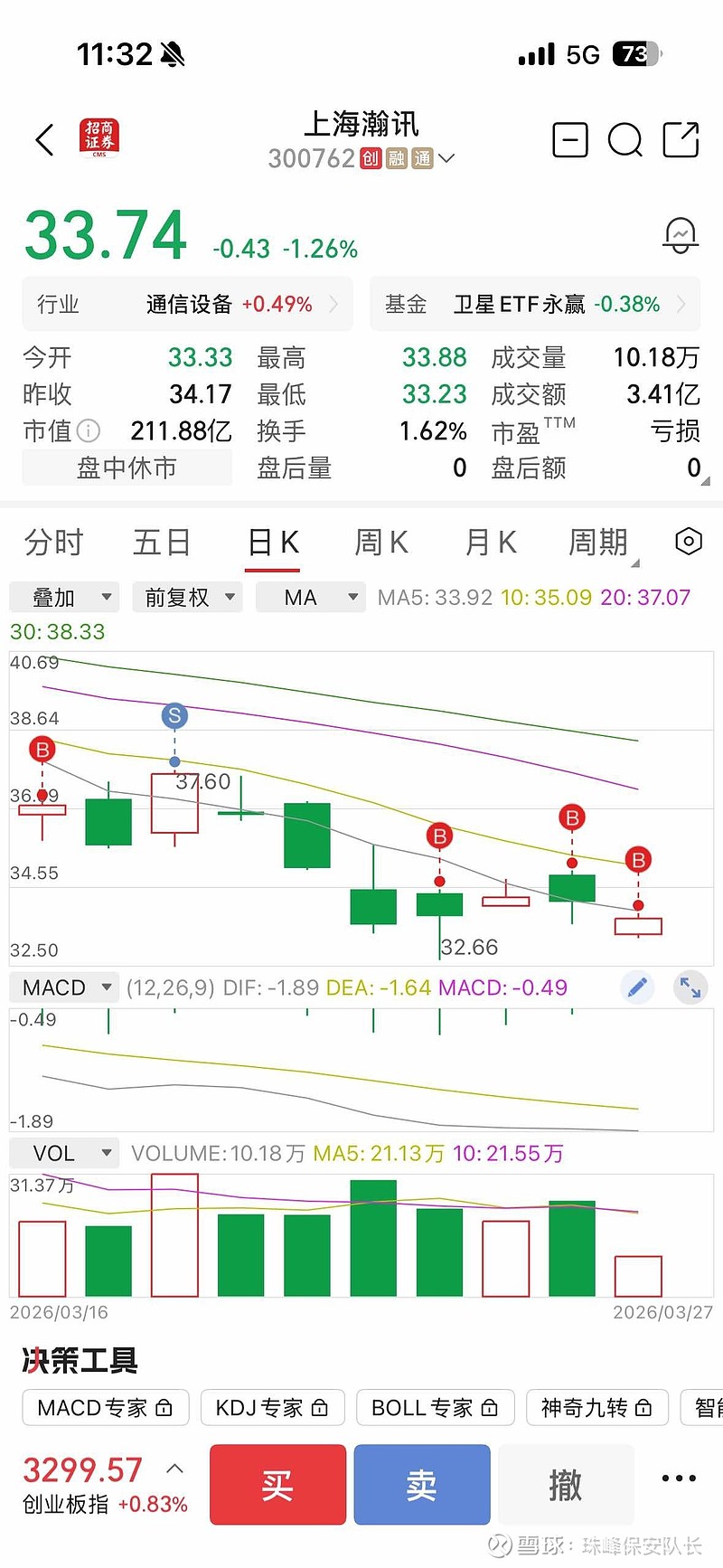Expand the 前复权 adjustment dropdown
The width and height of the screenshot is (723, 1568).
pos(188,598)
